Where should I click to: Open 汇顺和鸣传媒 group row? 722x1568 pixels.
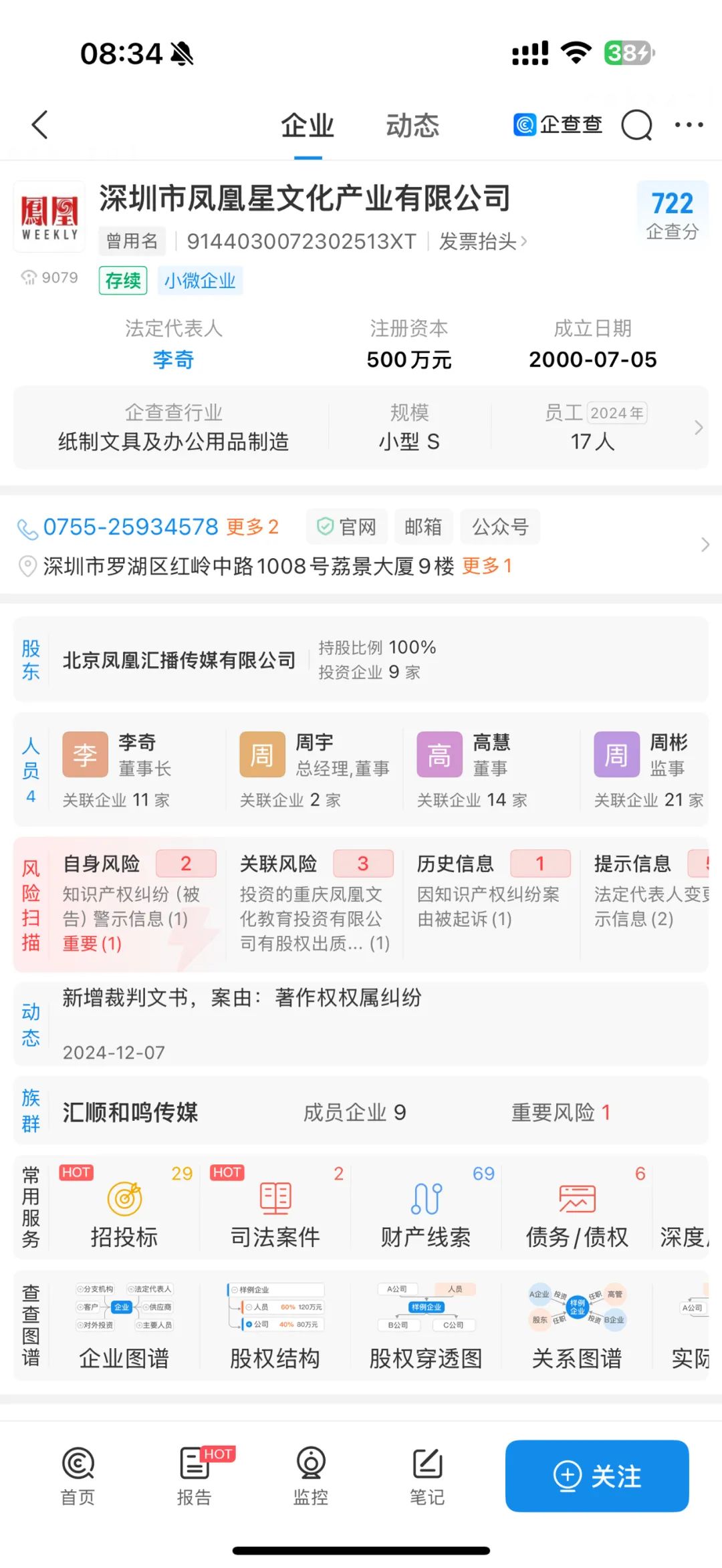[361, 1112]
